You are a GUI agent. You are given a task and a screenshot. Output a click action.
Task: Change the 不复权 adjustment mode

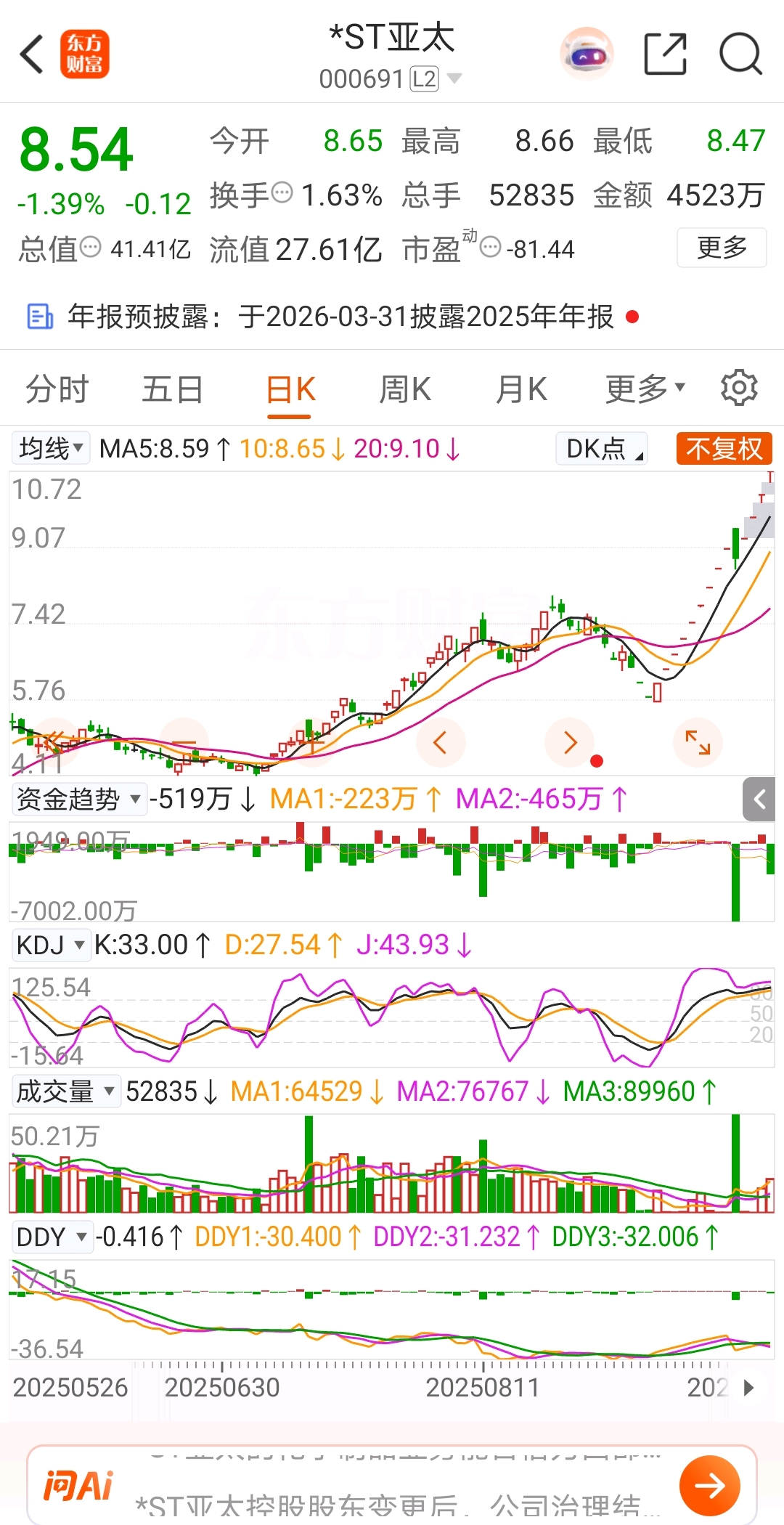[724, 449]
